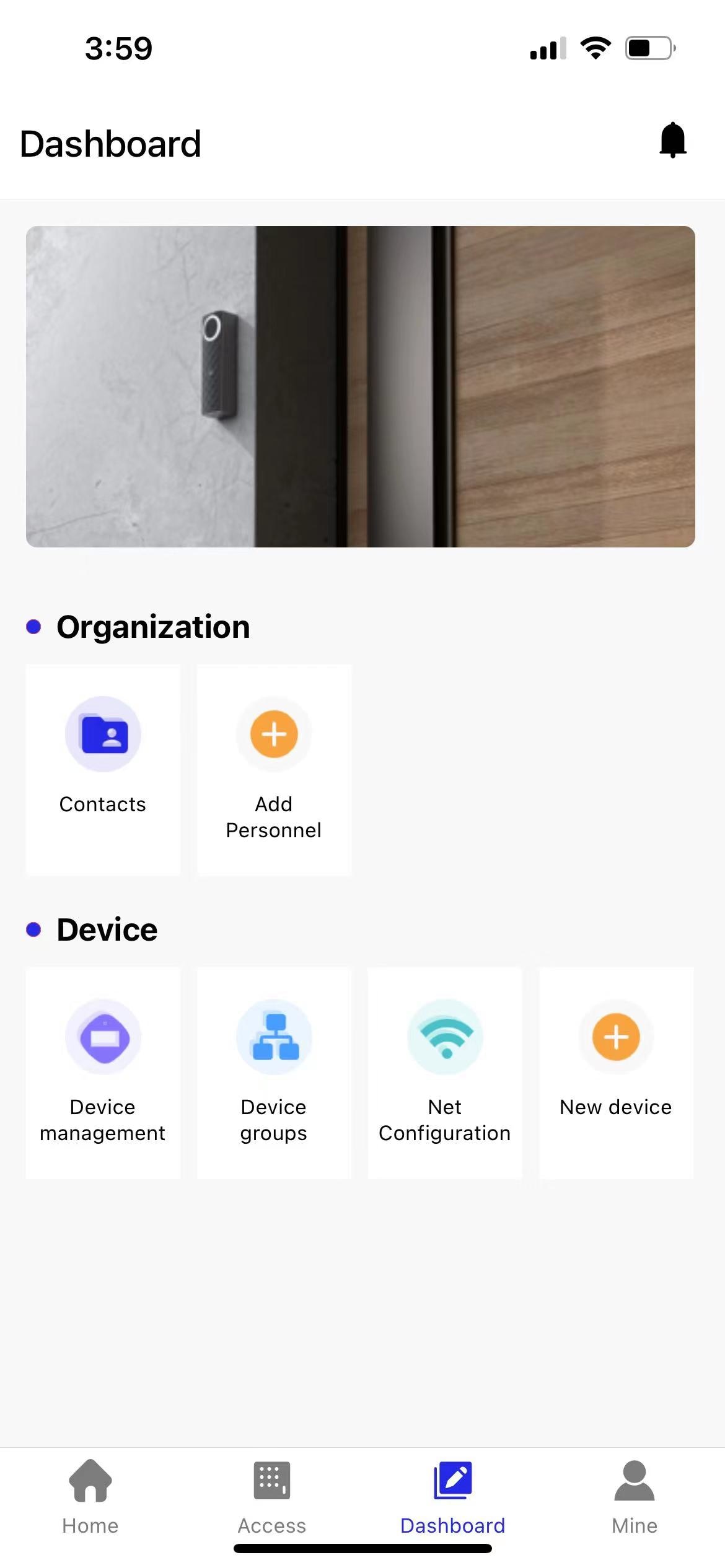This screenshot has height=1568, width=725.
Task: Switch to the Home tab
Action: [x=90, y=1497]
